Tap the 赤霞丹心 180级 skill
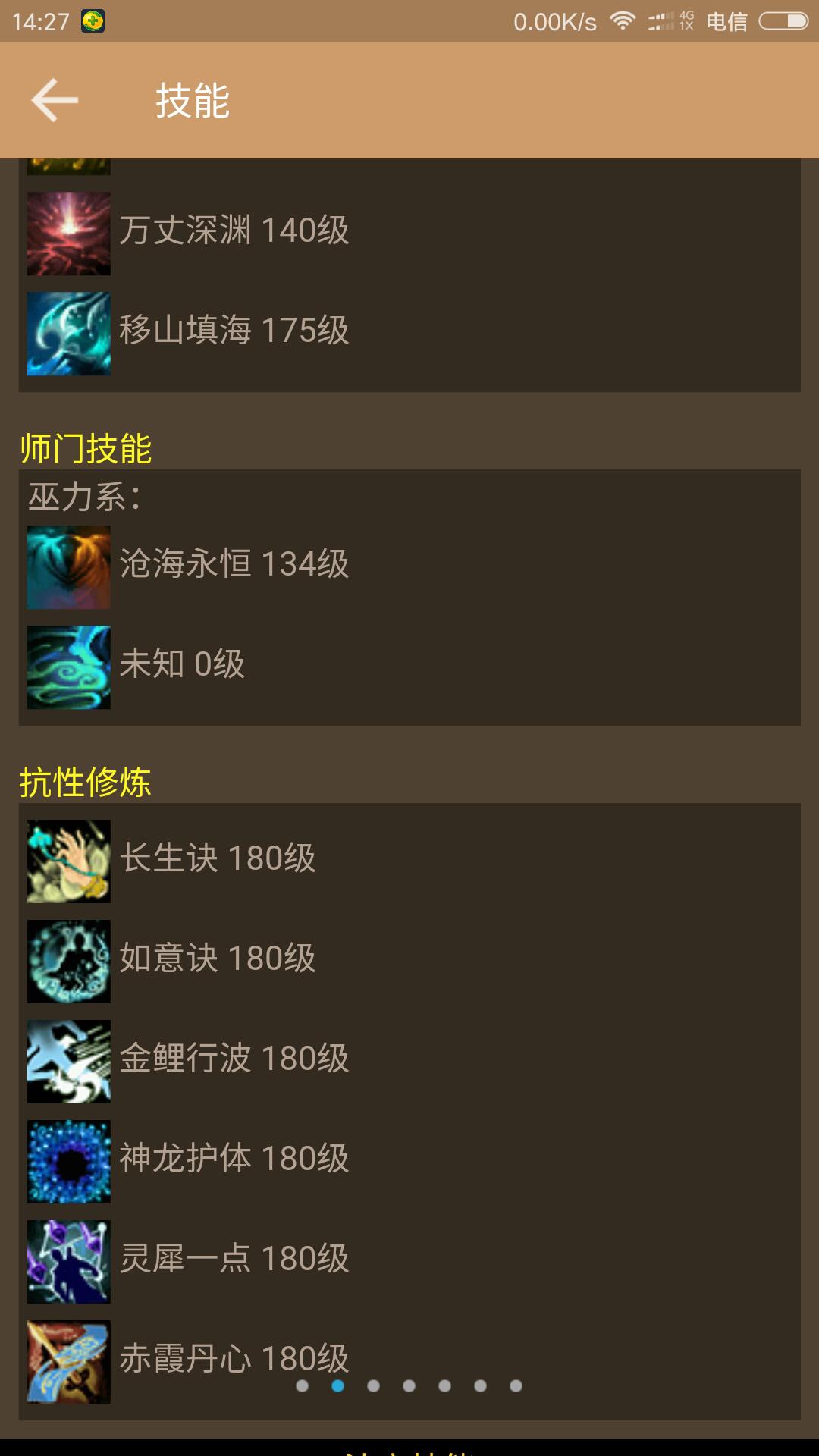This screenshot has height=1456, width=819. [234, 1357]
